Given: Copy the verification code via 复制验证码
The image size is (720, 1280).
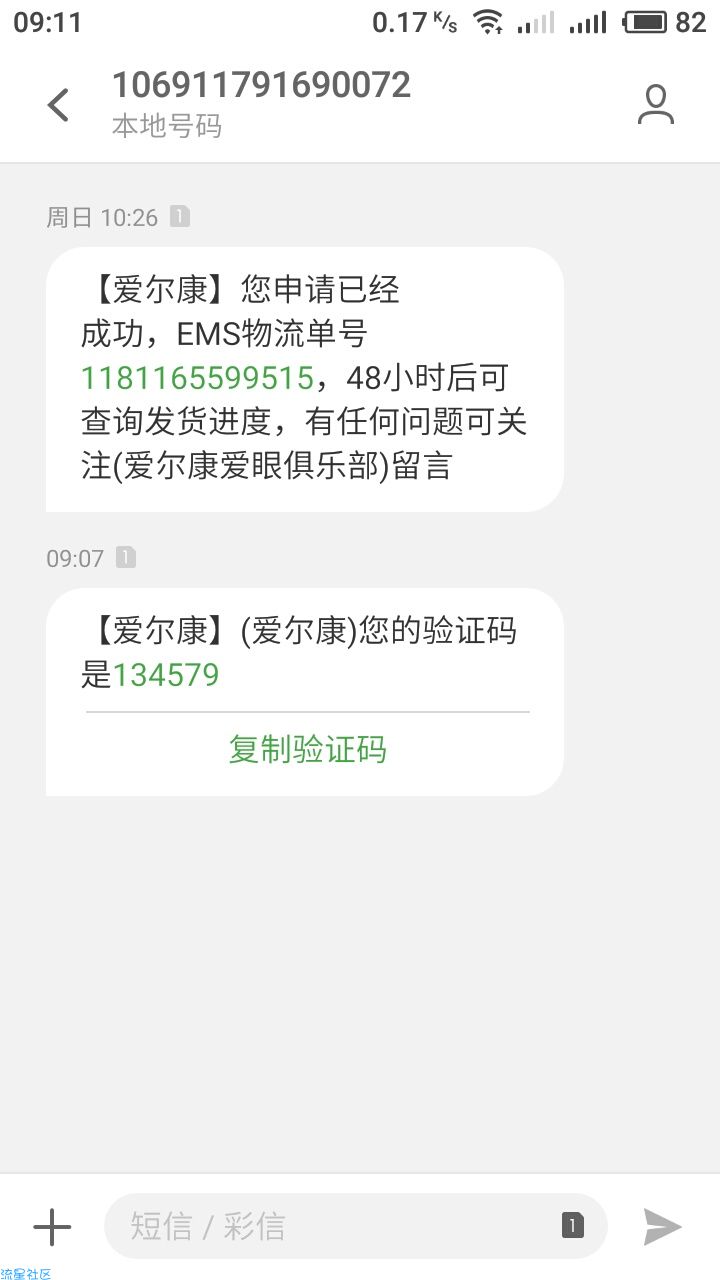Looking at the screenshot, I should click(x=307, y=749).
